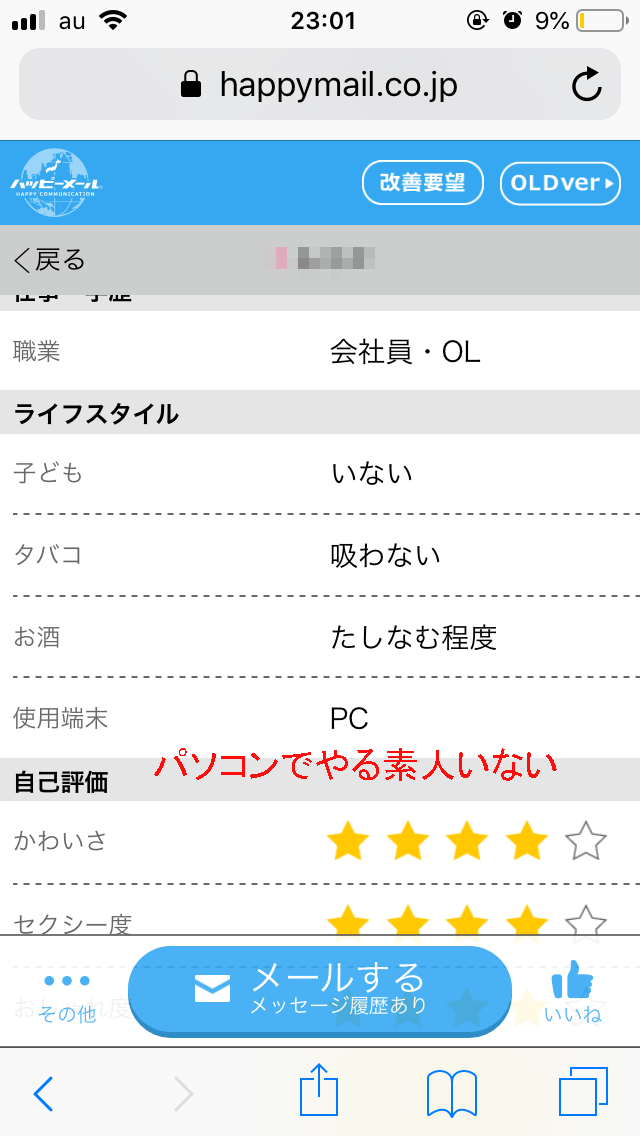This screenshot has height=1136, width=640.
Task: Go back in Safari browser history
Action: point(43,1093)
